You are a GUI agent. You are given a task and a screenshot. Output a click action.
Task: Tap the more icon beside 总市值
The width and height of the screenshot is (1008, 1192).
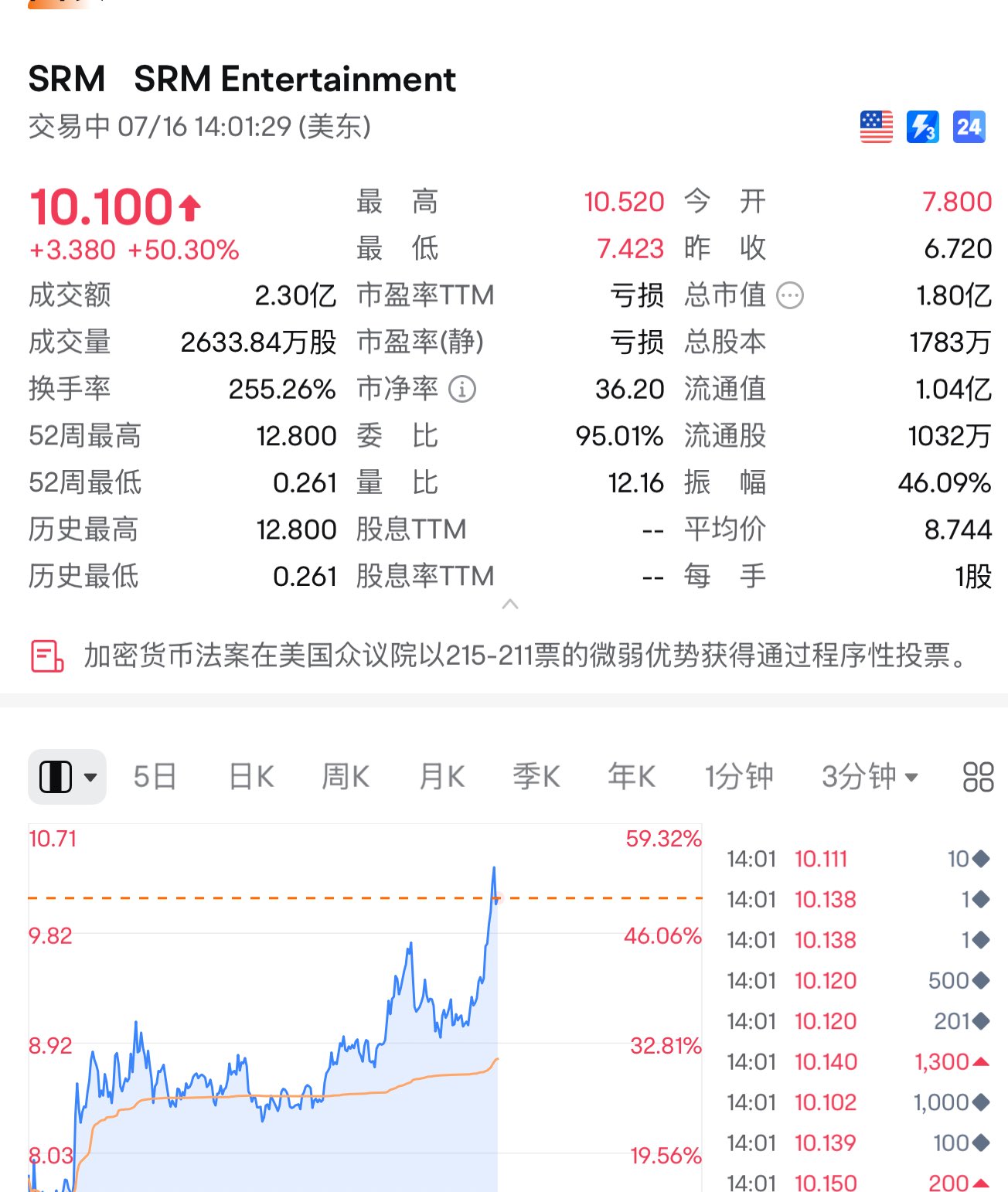(790, 295)
